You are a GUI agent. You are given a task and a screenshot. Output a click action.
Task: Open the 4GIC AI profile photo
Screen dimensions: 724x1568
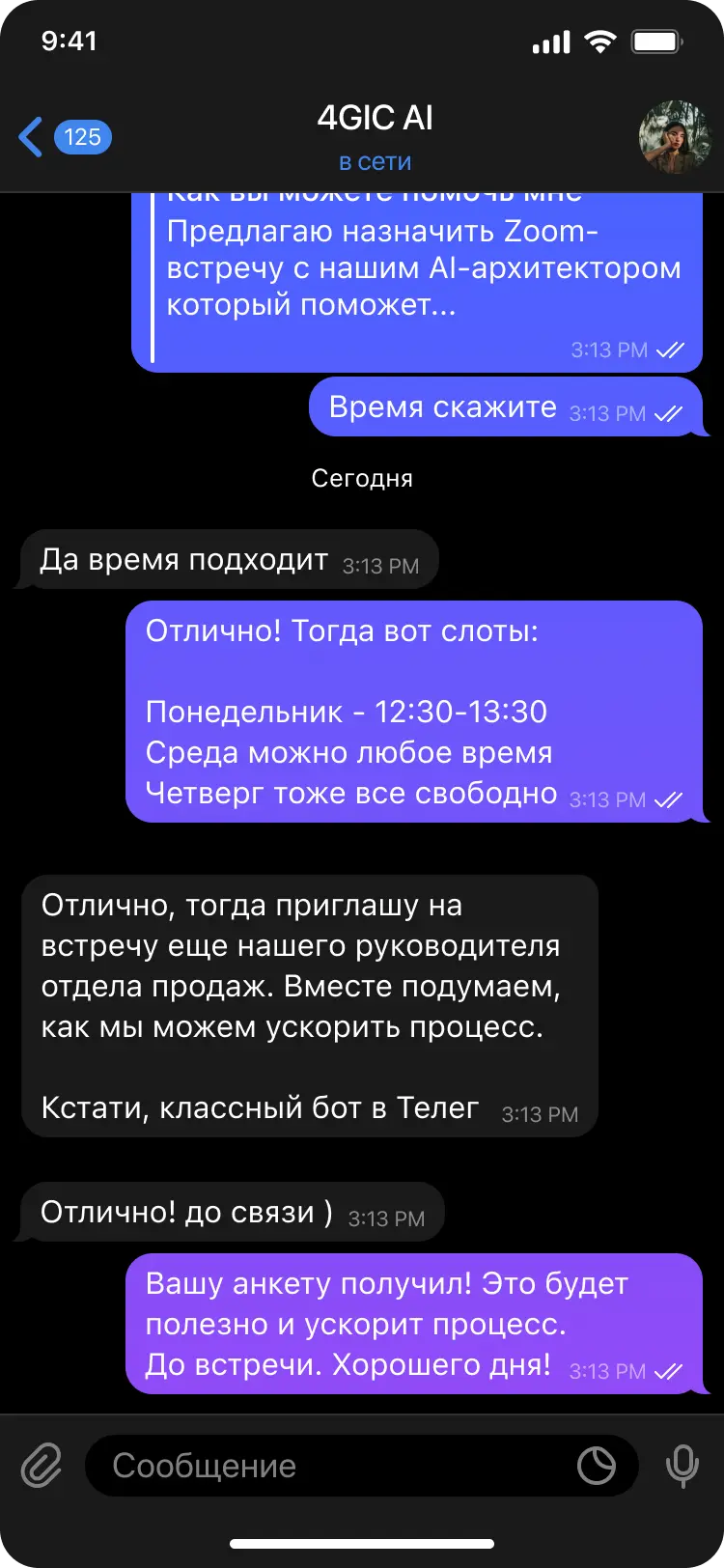click(x=674, y=137)
